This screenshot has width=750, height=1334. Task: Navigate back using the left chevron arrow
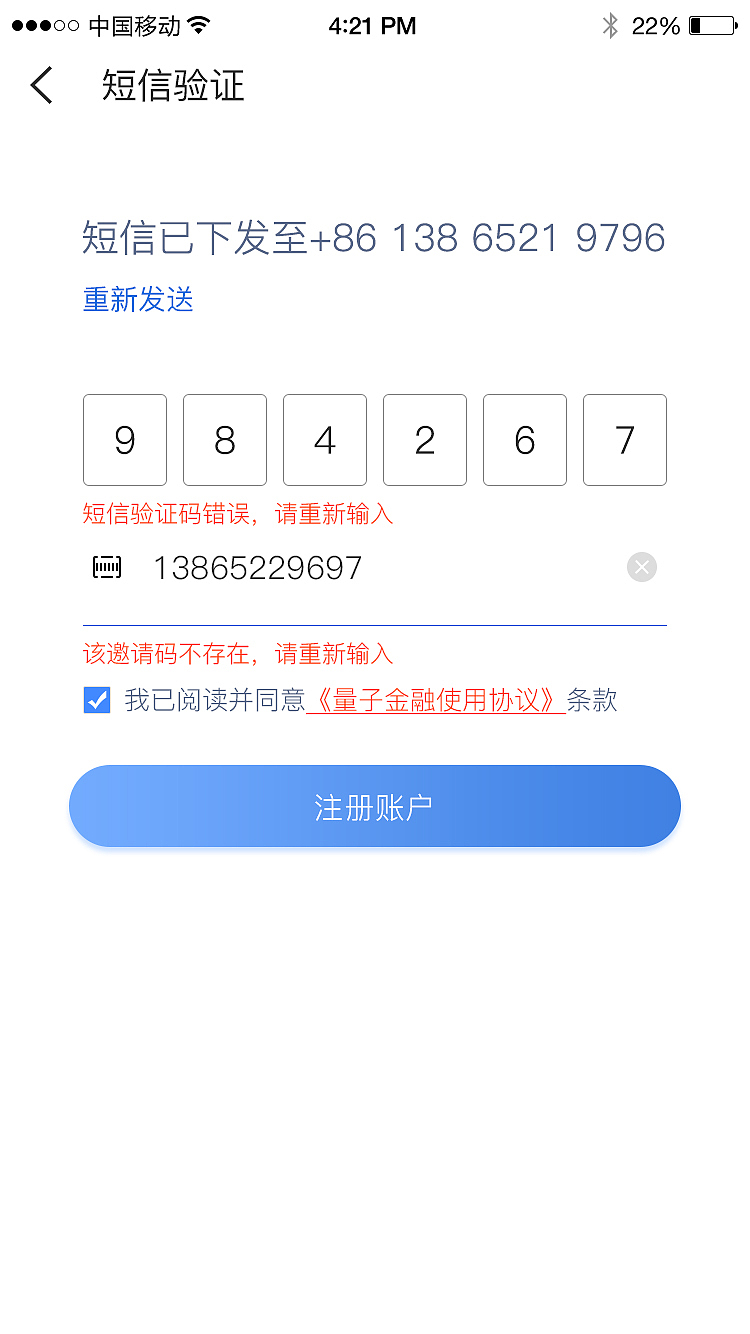[x=40, y=86]
